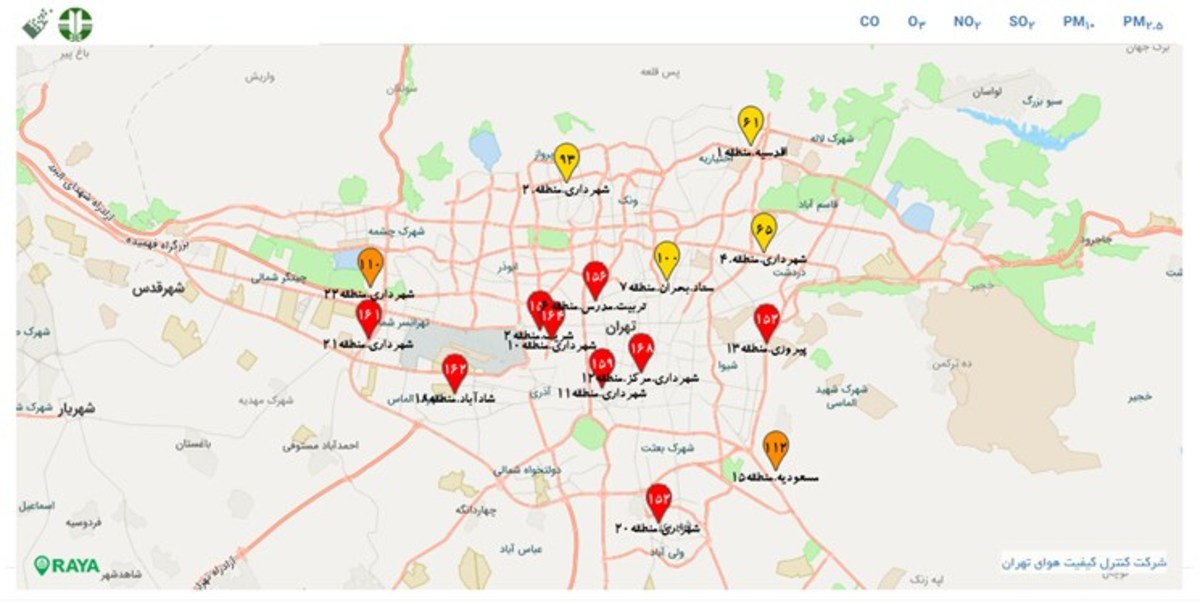Switch to the CO pollutant tab
This screenshot has height=604, width=1200.
[869, 21]
